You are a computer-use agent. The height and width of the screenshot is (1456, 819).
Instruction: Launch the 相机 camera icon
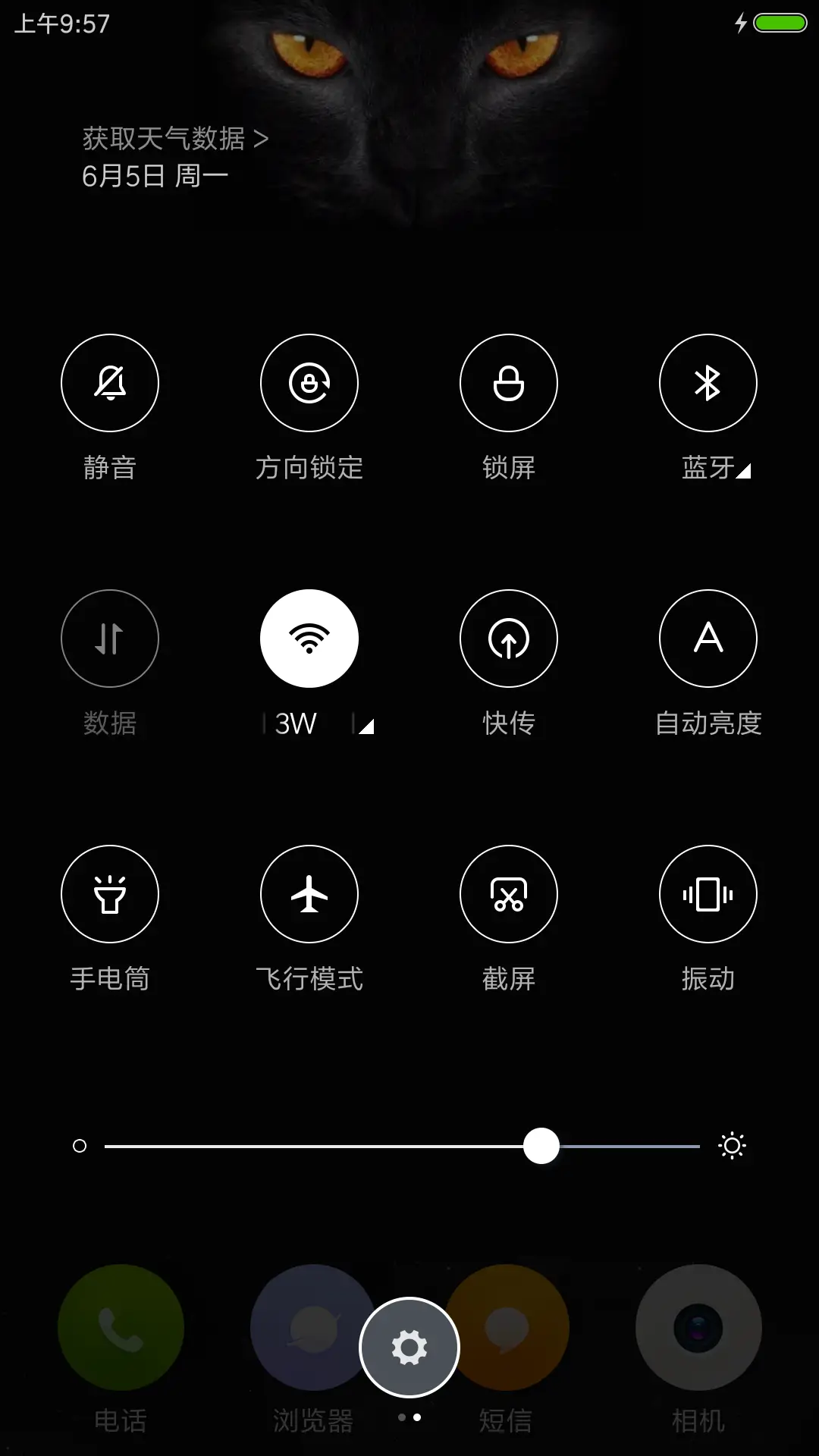click(x=696, y=1327)
